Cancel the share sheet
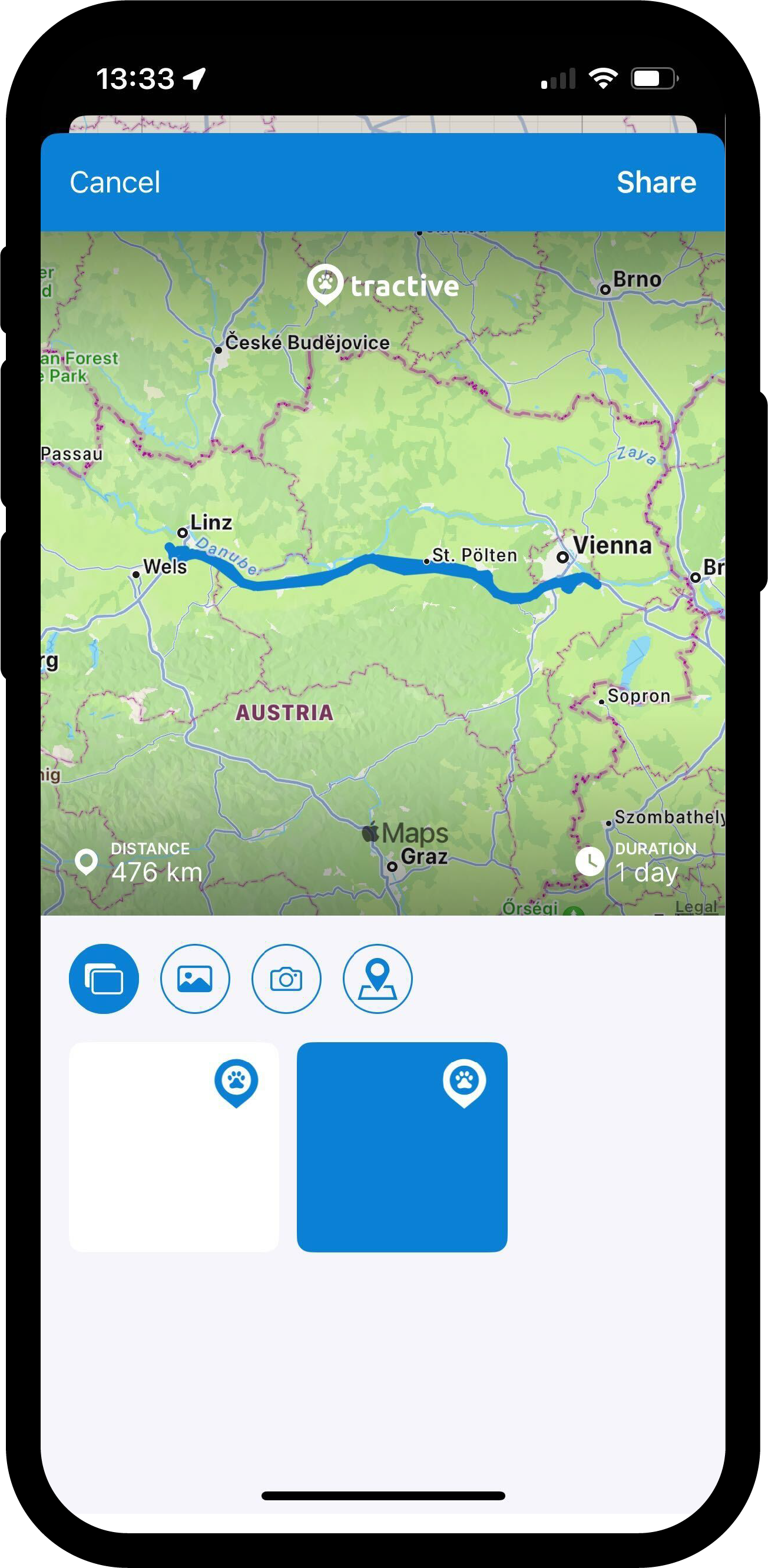This screenshot has height=1568, width=768. pyautogui.click(x=114, y=182)
